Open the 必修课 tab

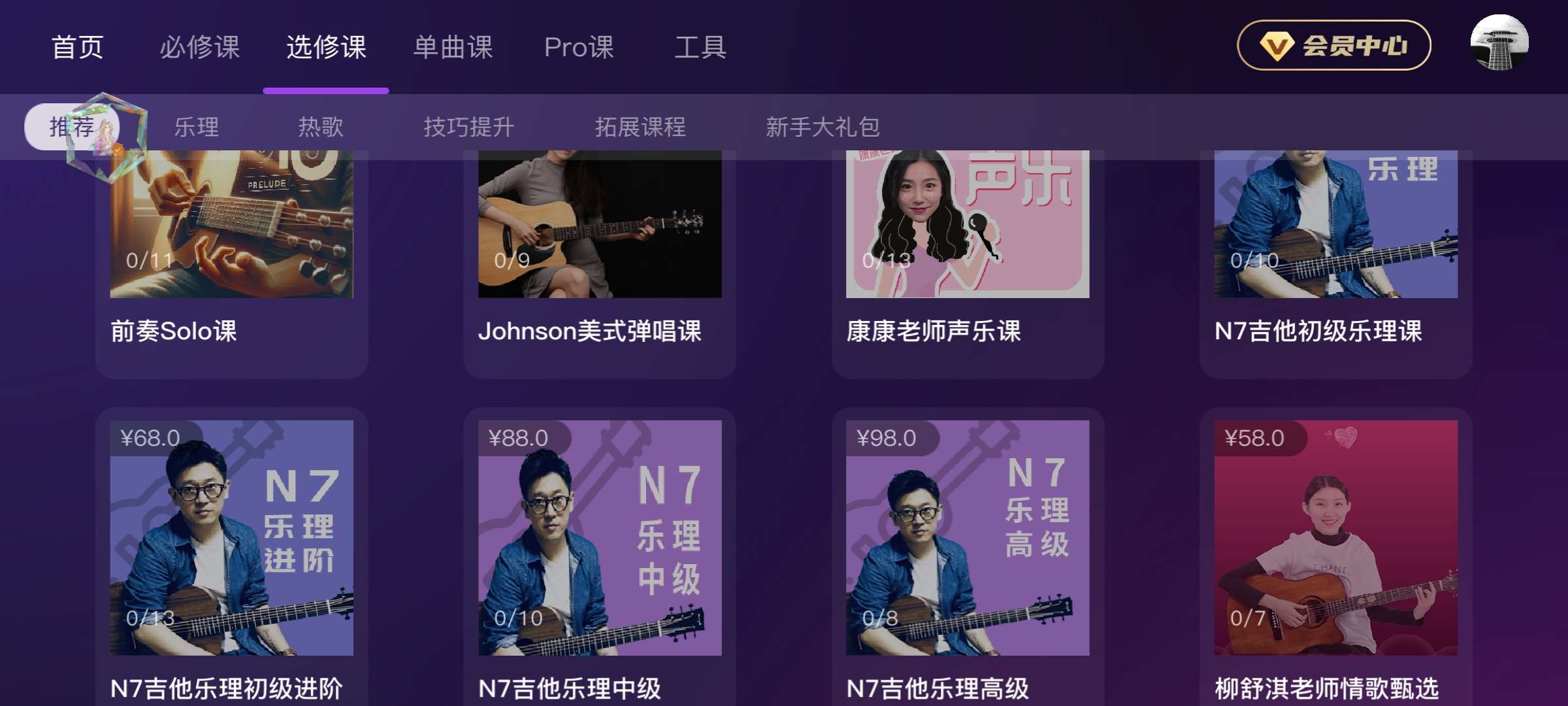click(x=199, y=47)
